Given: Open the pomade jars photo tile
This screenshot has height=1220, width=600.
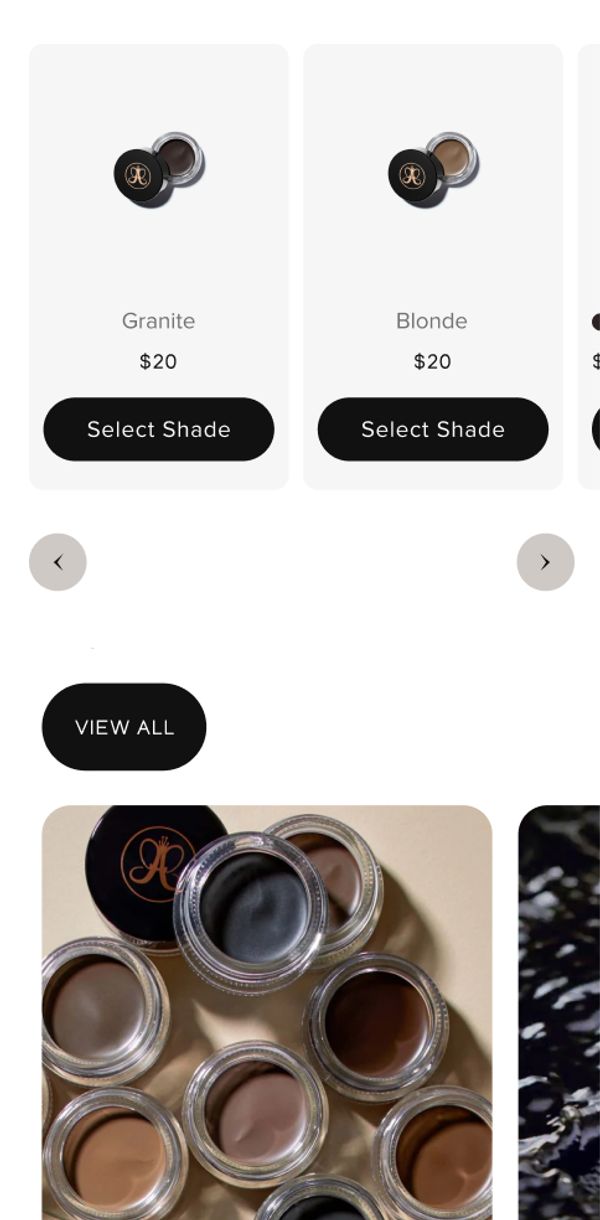Looking at the screenshot, I should (266, 1010).
